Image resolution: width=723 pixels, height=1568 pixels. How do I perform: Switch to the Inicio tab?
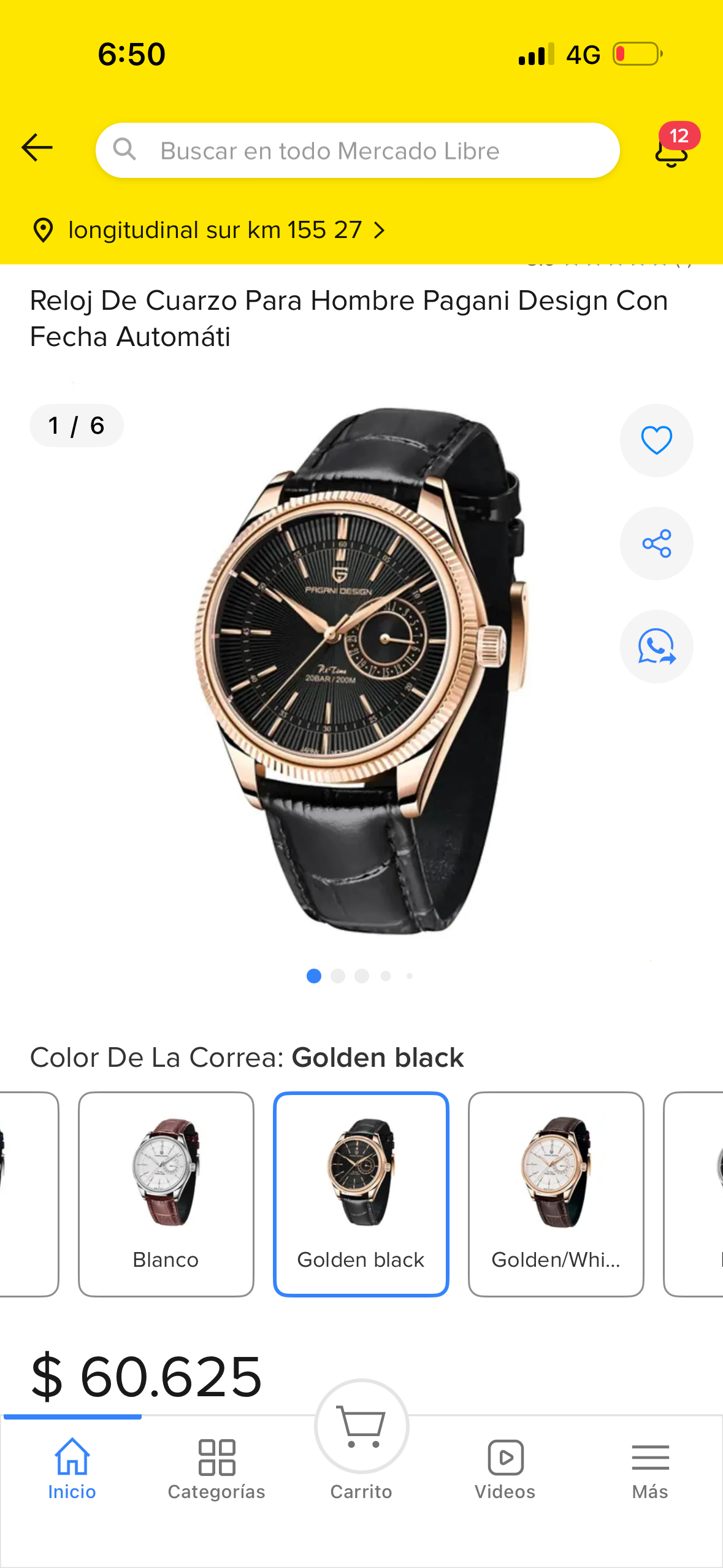pos(71,1472)
